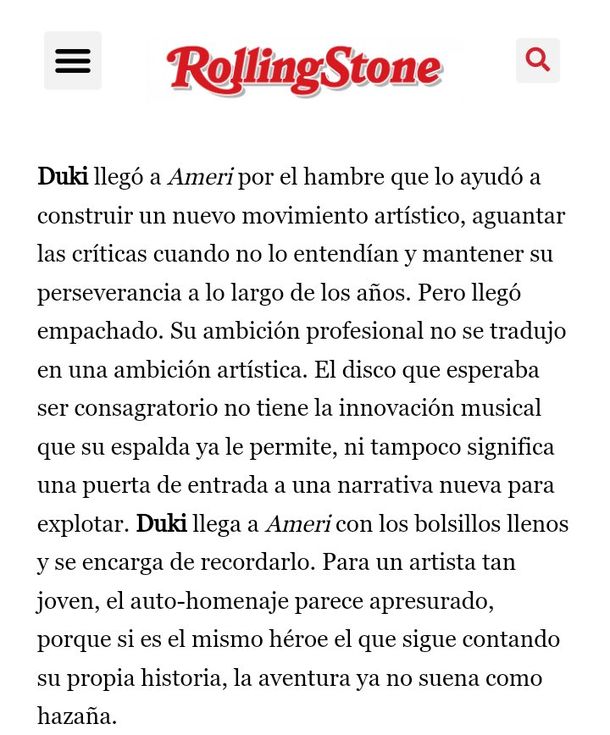This screenshot has height=735, width=610.
Task: Tap the Rolling Stone logo to go home
Action: point(304,70)
